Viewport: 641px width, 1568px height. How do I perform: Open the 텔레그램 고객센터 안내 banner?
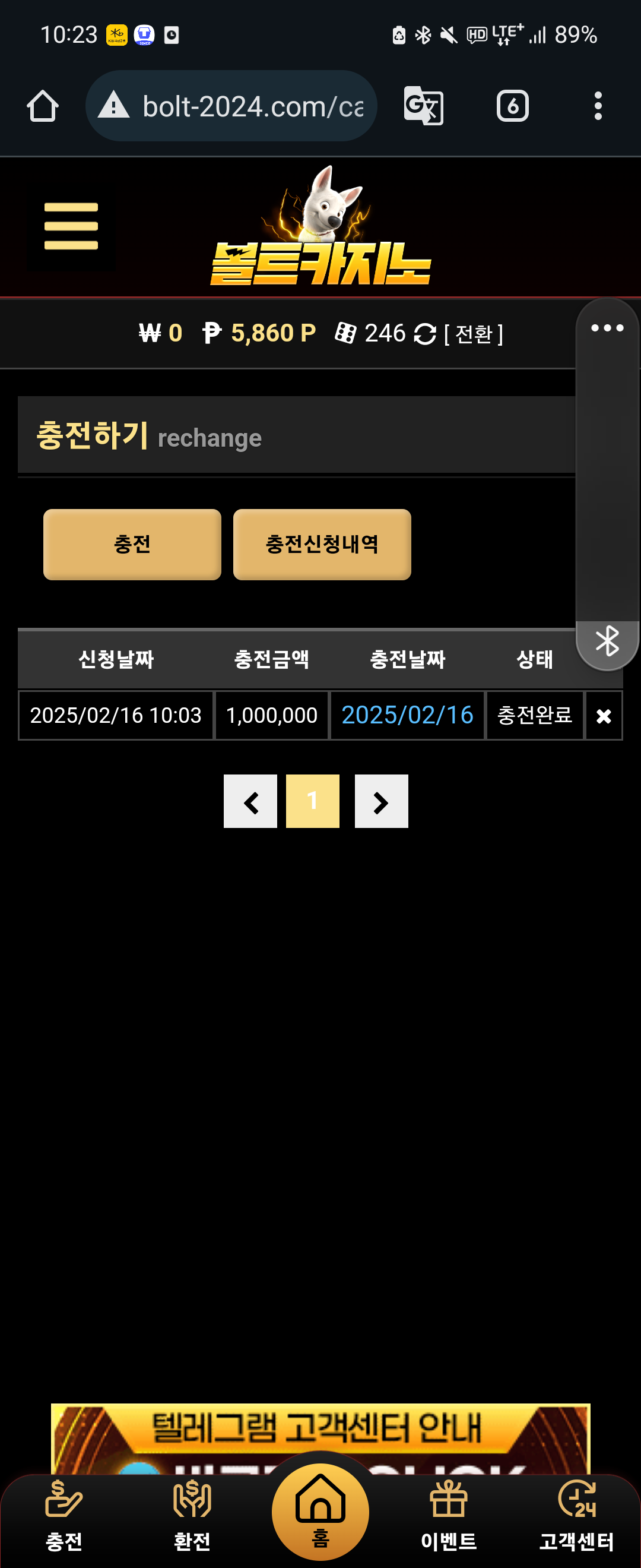320,1429
